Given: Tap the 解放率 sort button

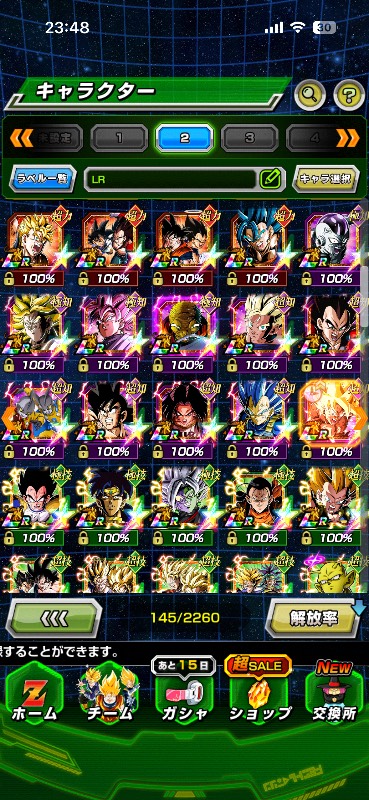Looking at the screenshot, I should coord(314,618).
